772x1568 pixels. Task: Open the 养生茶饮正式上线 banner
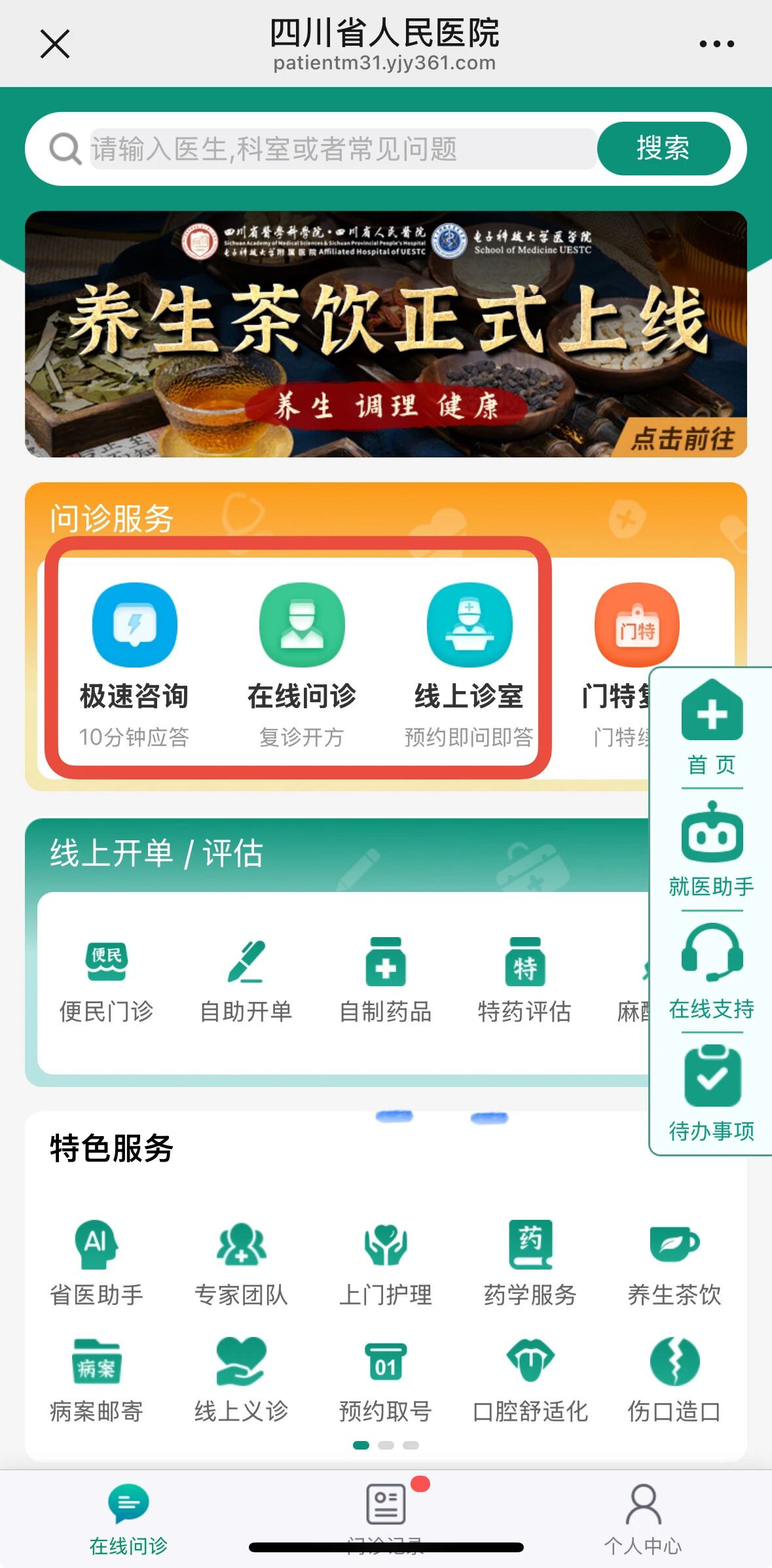[386, 334]
